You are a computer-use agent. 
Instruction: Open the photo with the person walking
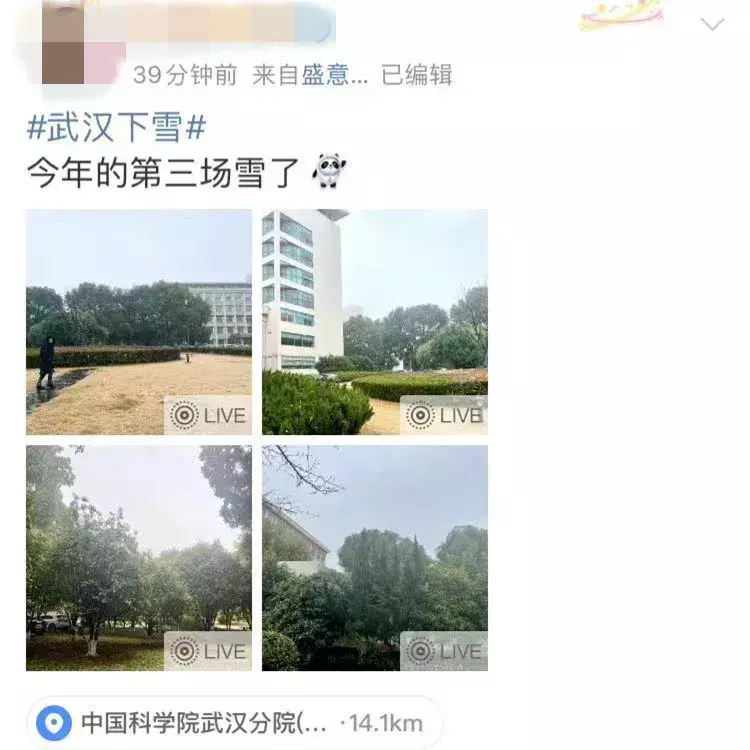tap(138, 322)
